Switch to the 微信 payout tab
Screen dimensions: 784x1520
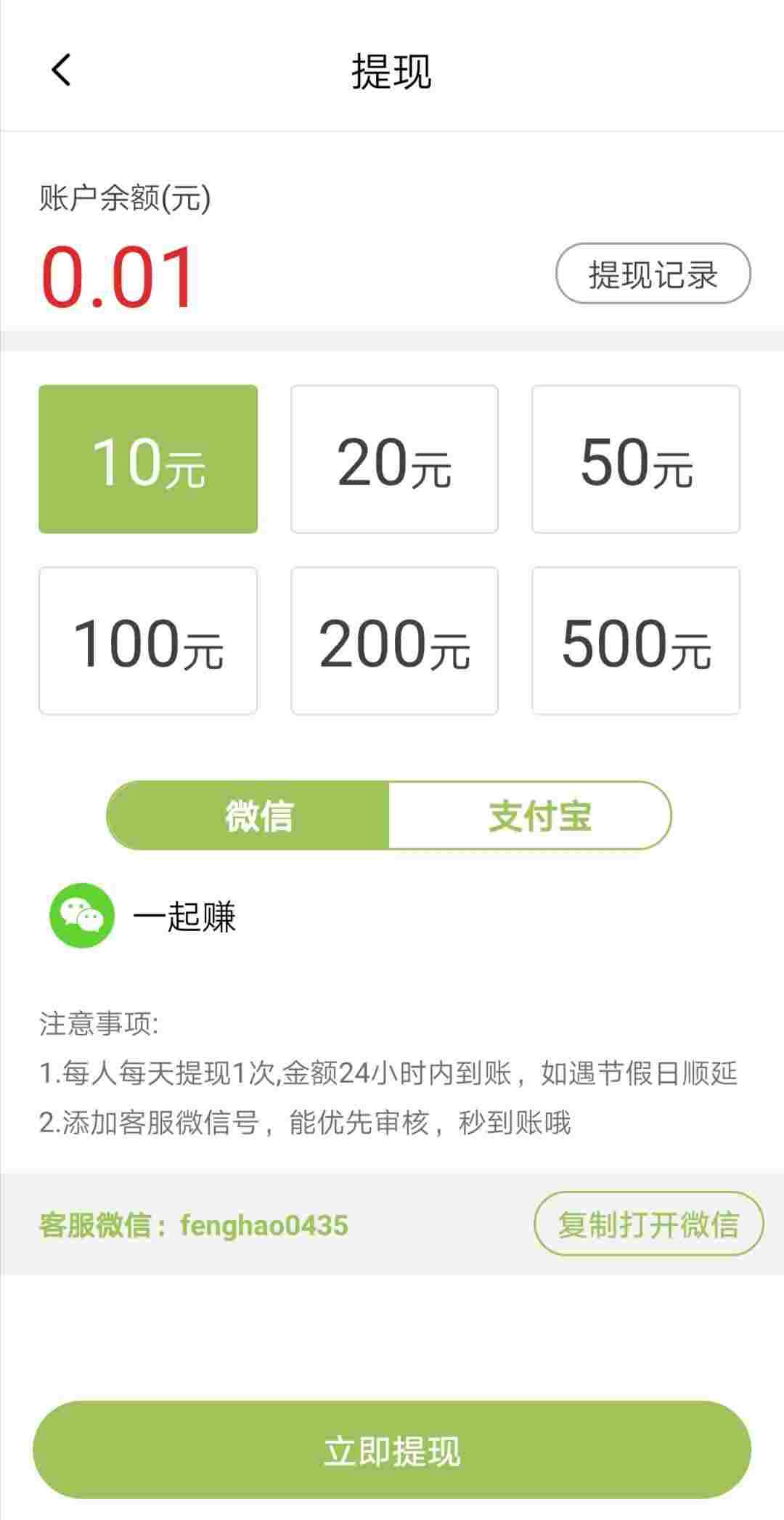248,816
